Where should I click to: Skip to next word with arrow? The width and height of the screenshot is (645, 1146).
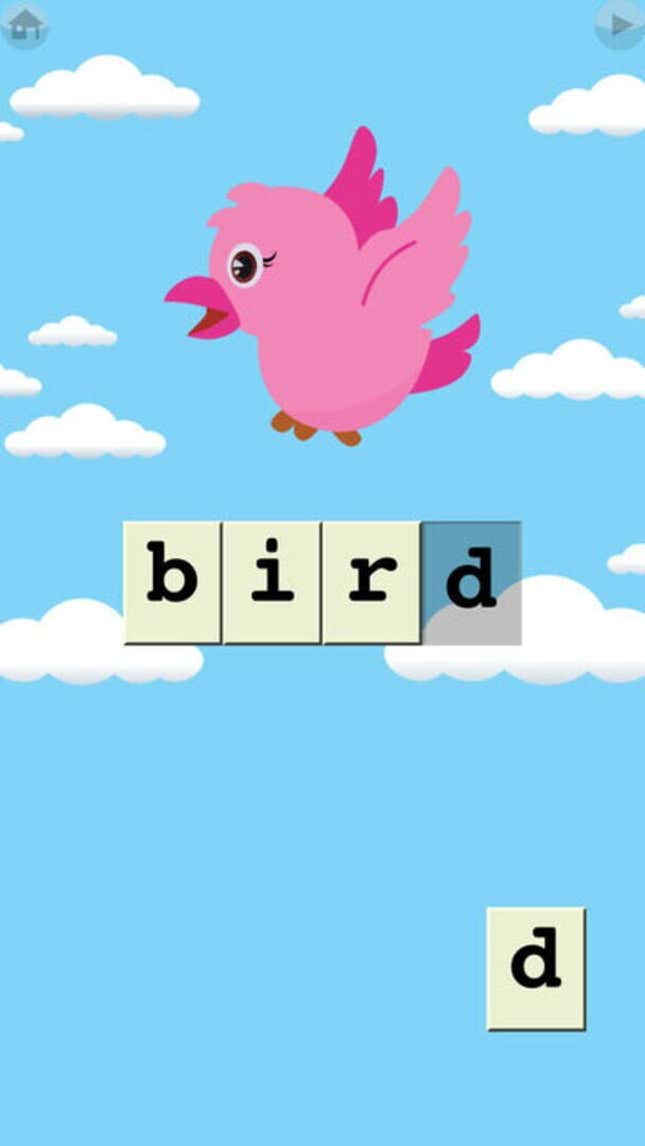click(619, 24)
